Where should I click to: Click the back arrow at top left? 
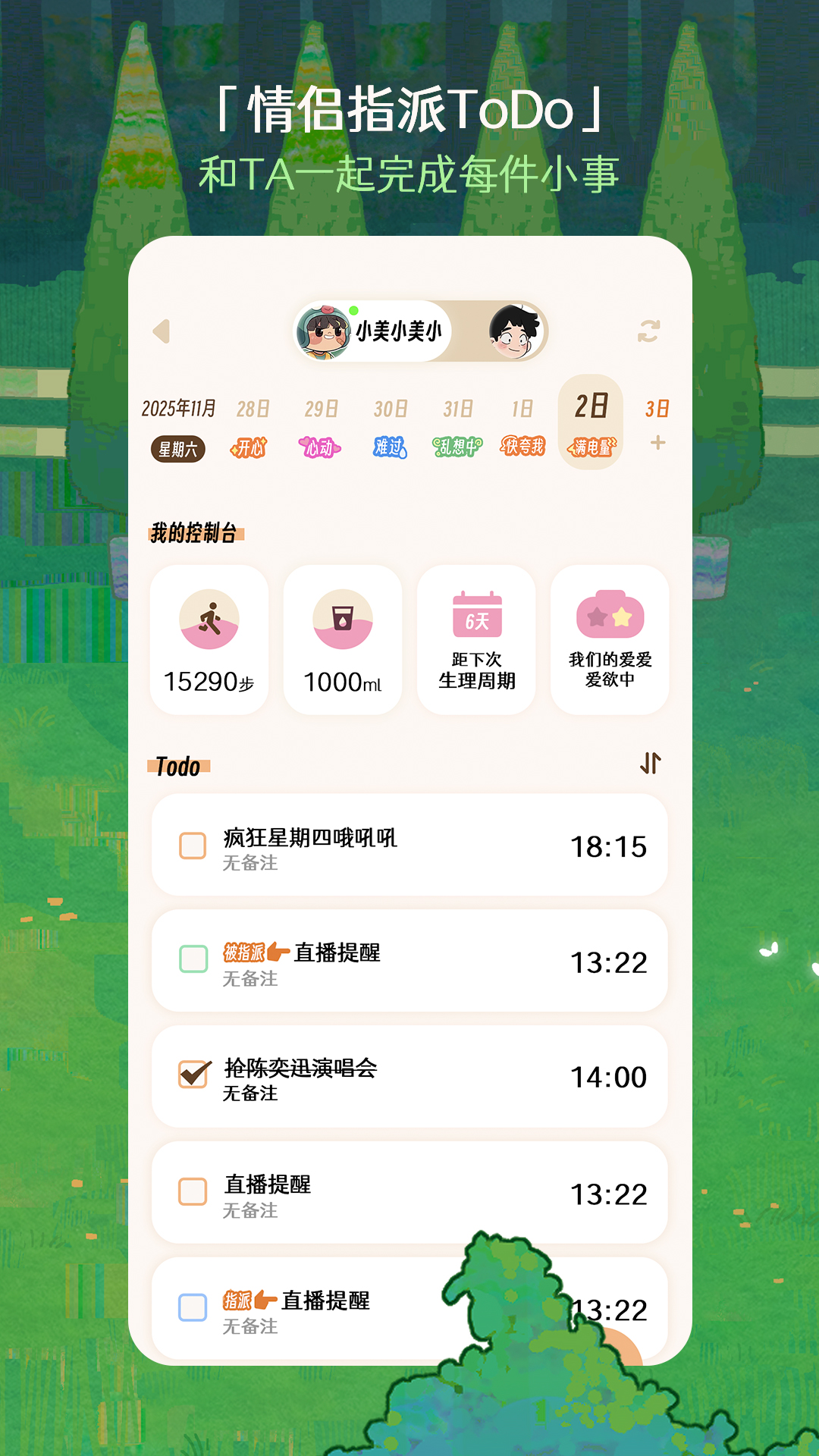coord(161,331)
